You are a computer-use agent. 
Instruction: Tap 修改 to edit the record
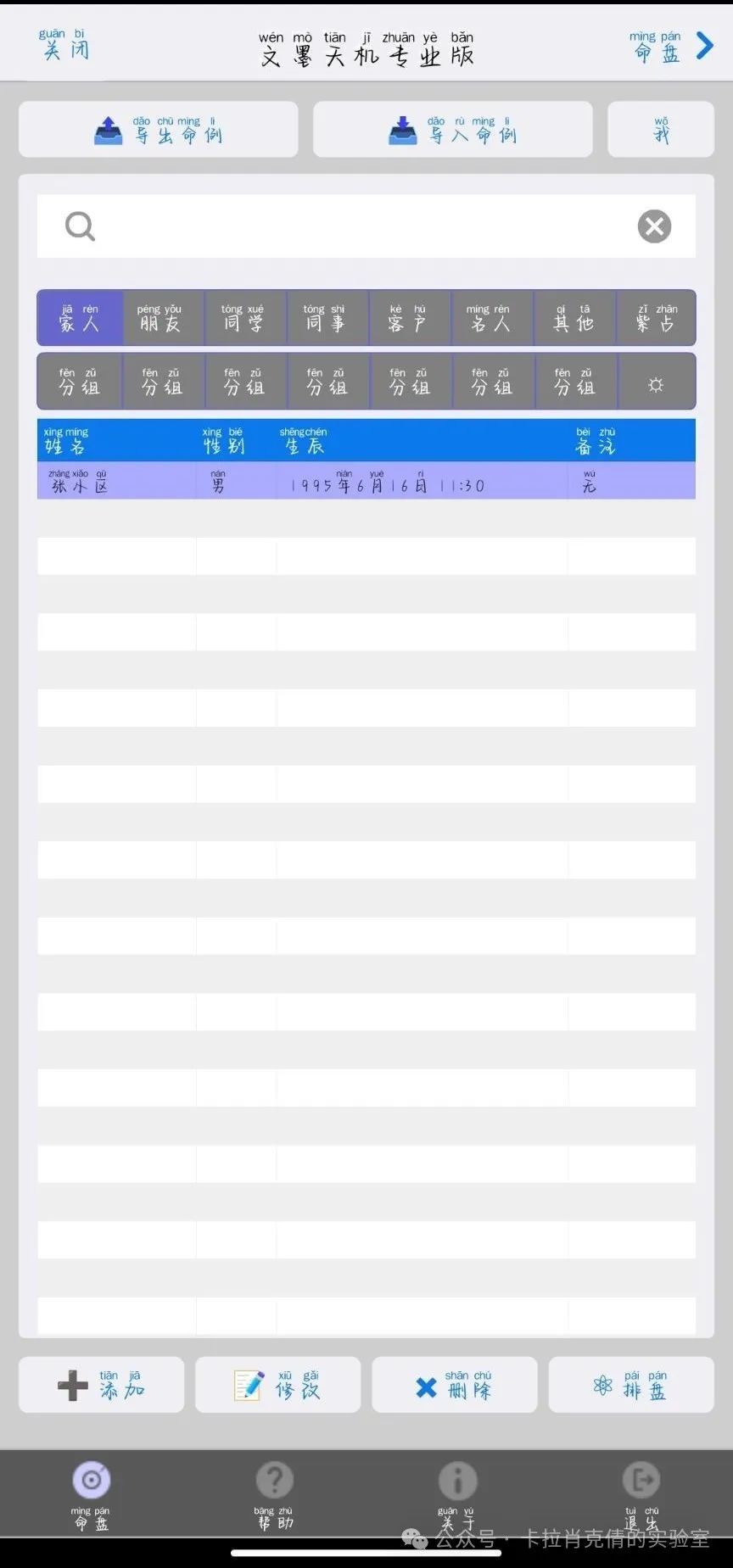[277, 1385]
